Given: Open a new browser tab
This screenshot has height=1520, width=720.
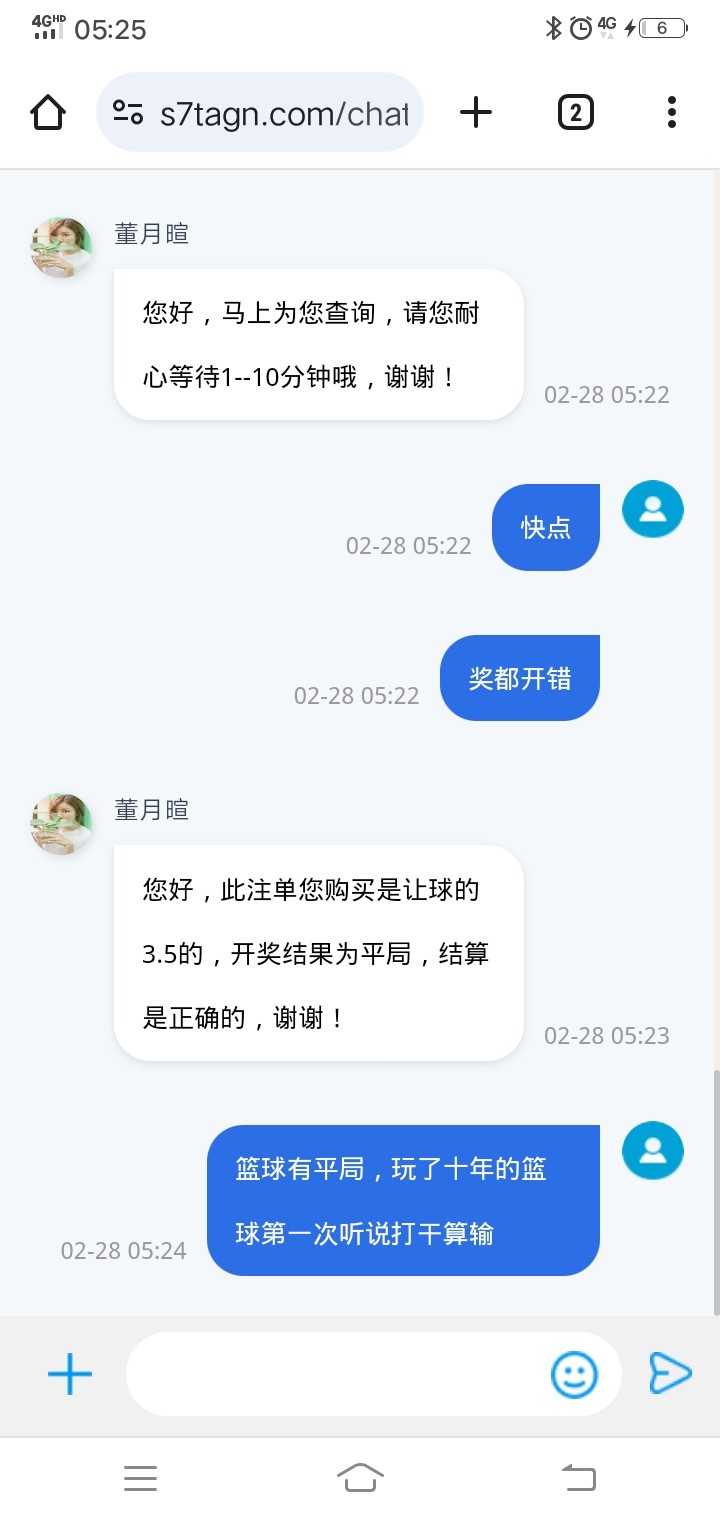Looking at the screenshot, I should click(476, 112).
